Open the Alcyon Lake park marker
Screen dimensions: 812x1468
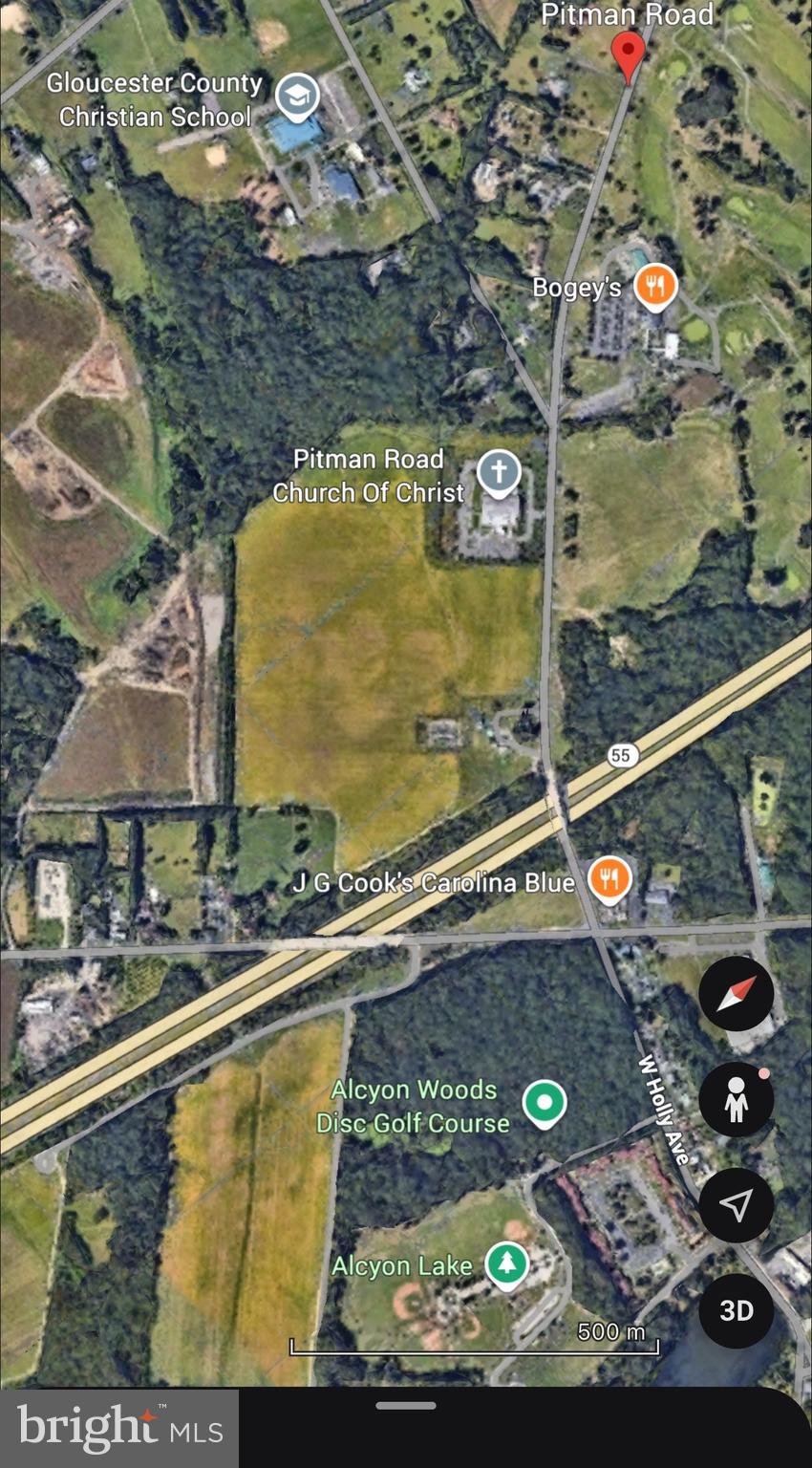point(506,1263)
